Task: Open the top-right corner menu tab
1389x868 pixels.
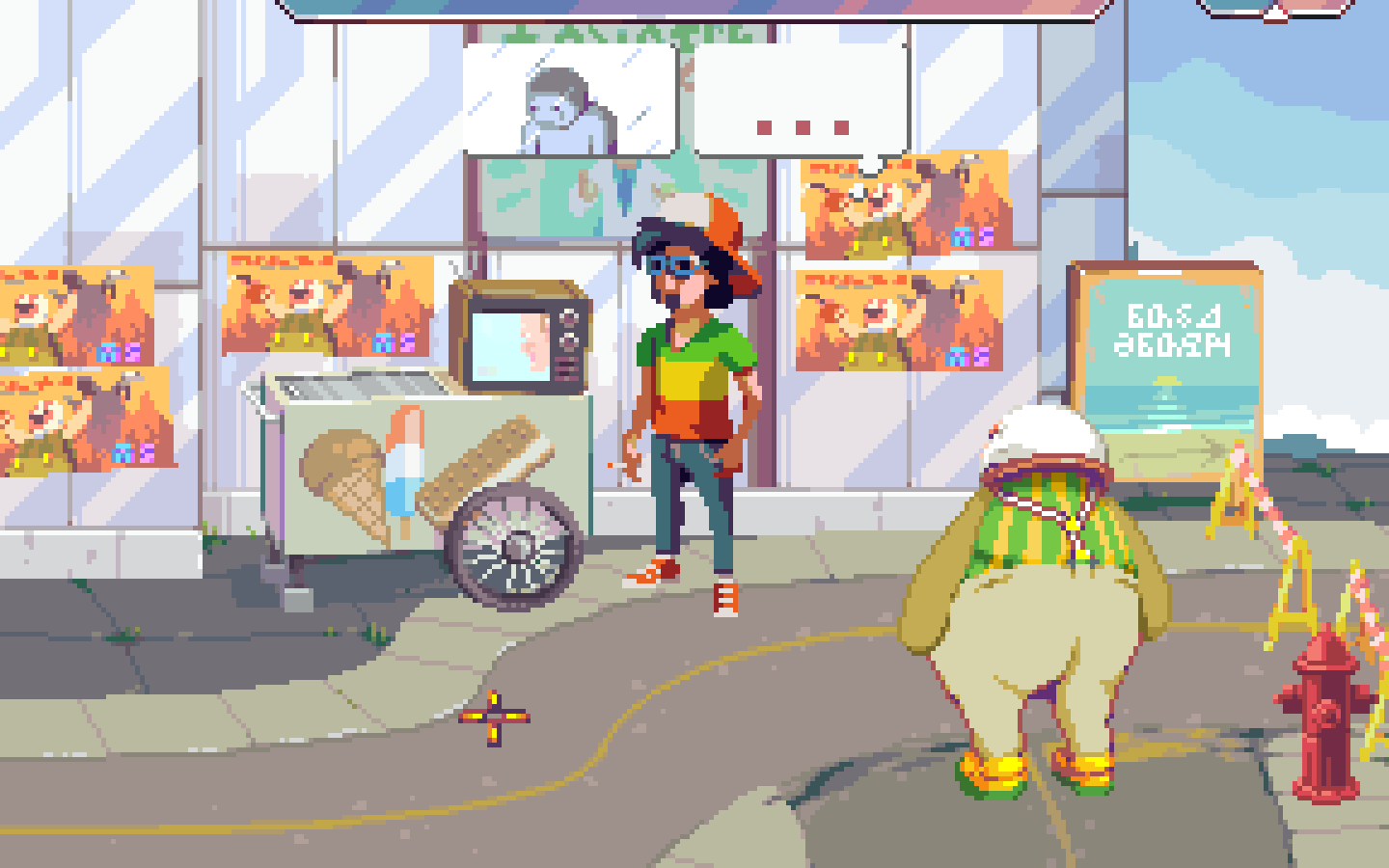Action: (x=1275, y=8)
